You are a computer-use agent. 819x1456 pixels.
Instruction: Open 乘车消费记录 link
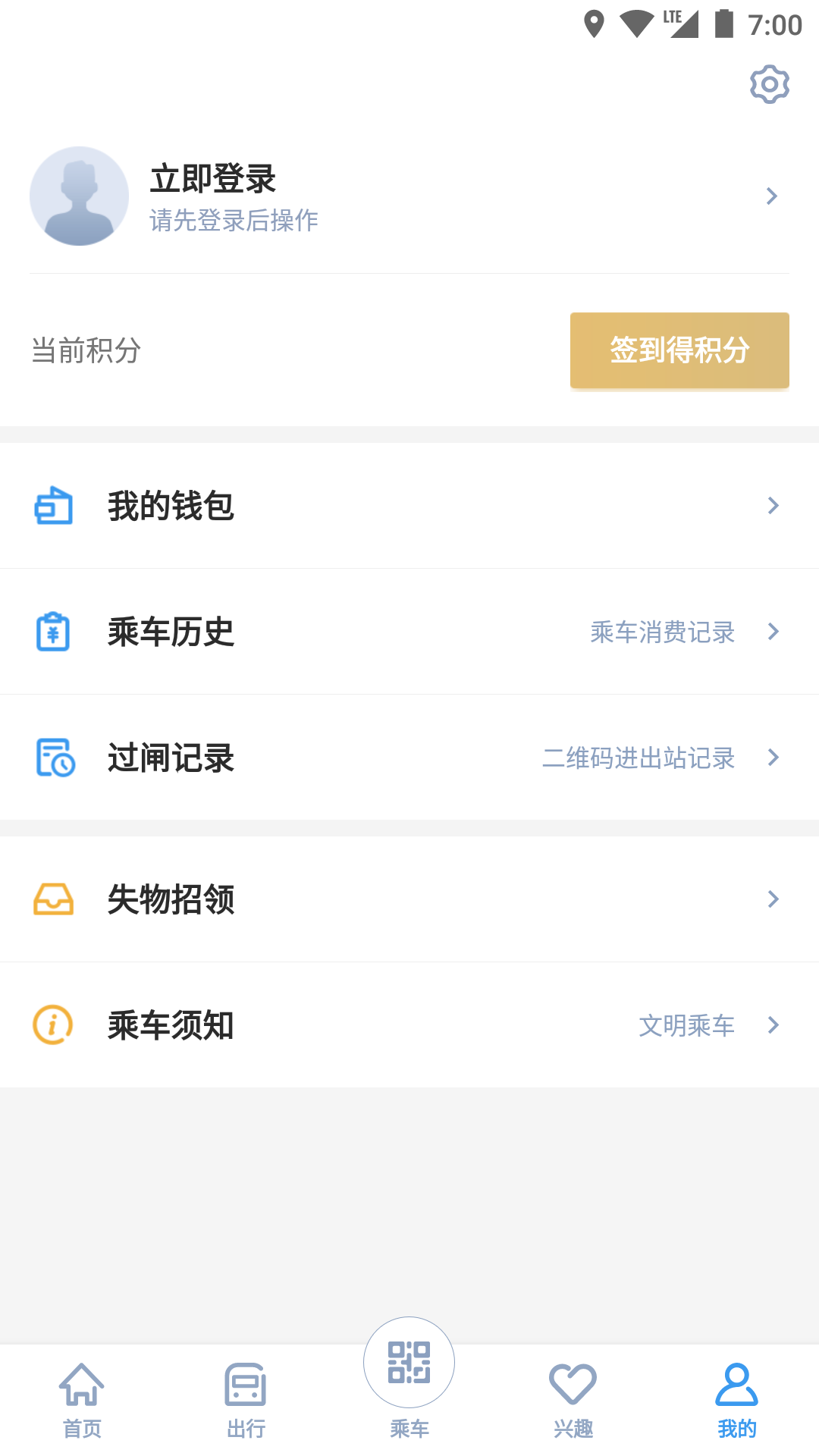661,632
